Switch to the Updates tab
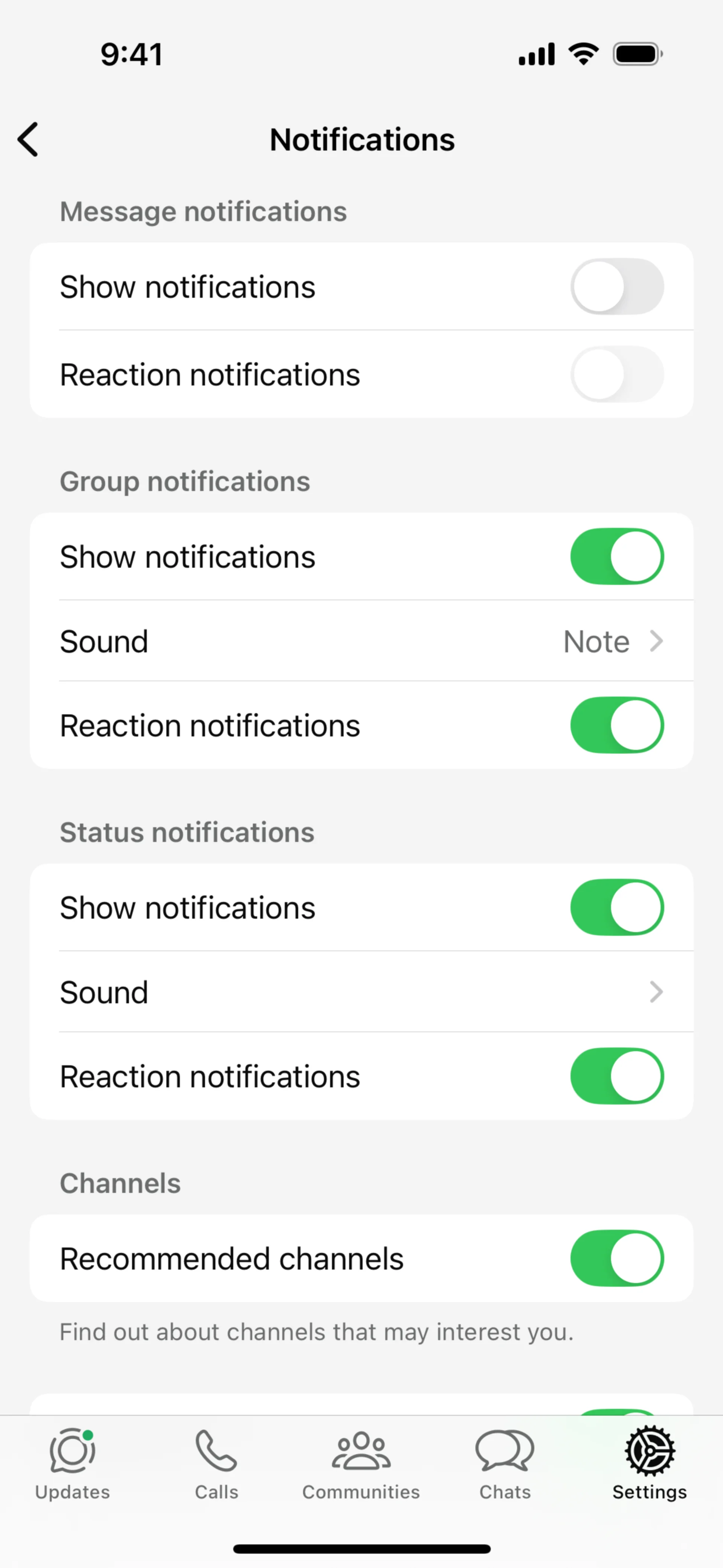This screenshot has width=723, height=1568. coord(72,1464)
